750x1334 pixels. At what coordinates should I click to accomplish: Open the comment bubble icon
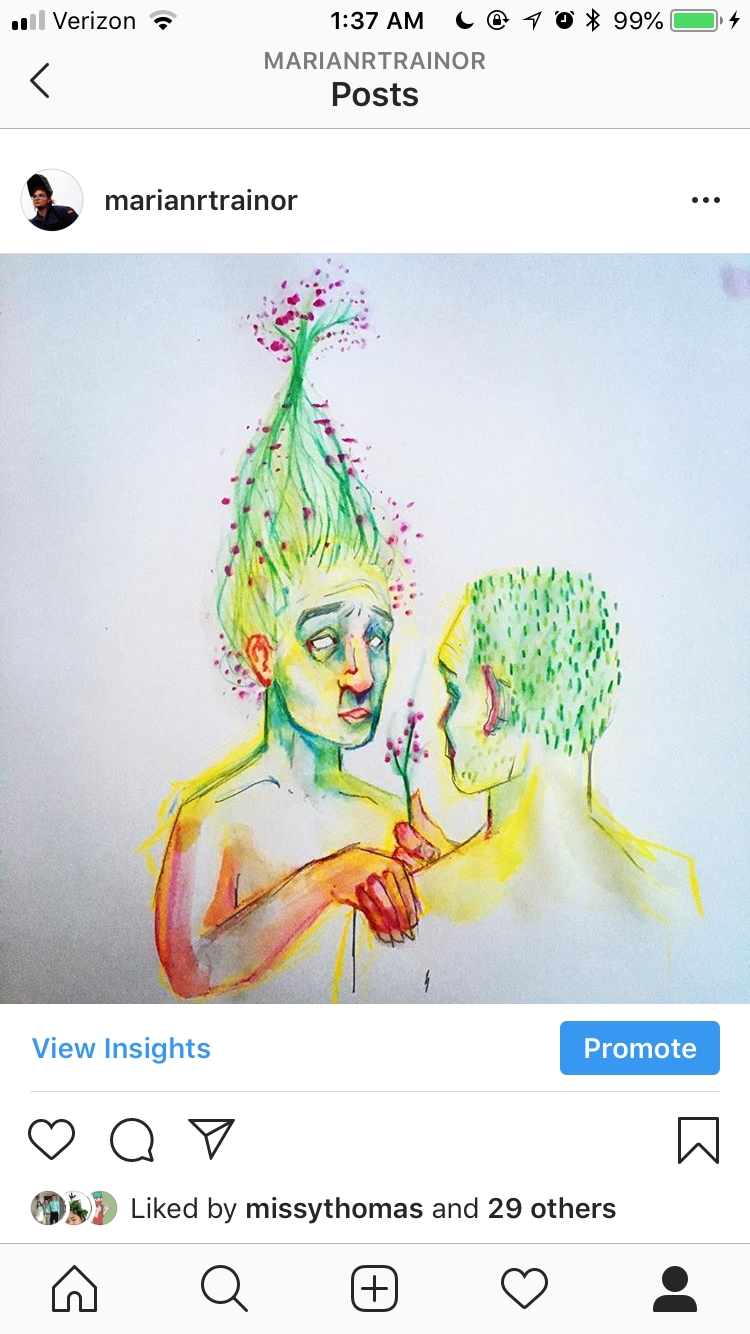click(x=132, y=1139)
